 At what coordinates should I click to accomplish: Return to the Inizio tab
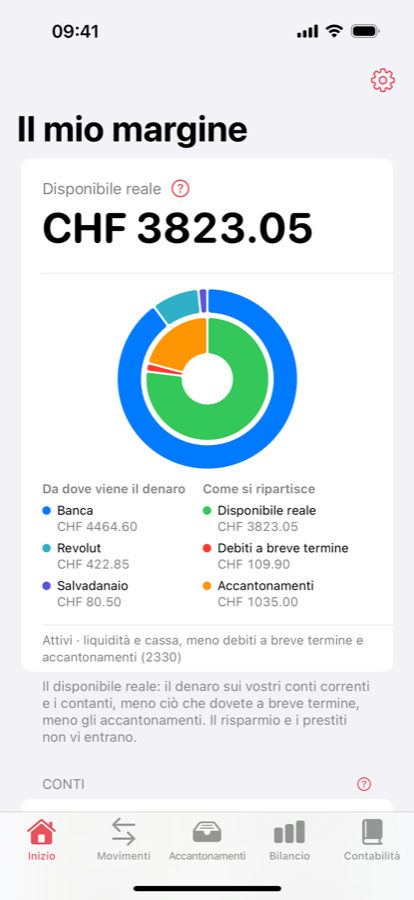[x=41, y=840]
